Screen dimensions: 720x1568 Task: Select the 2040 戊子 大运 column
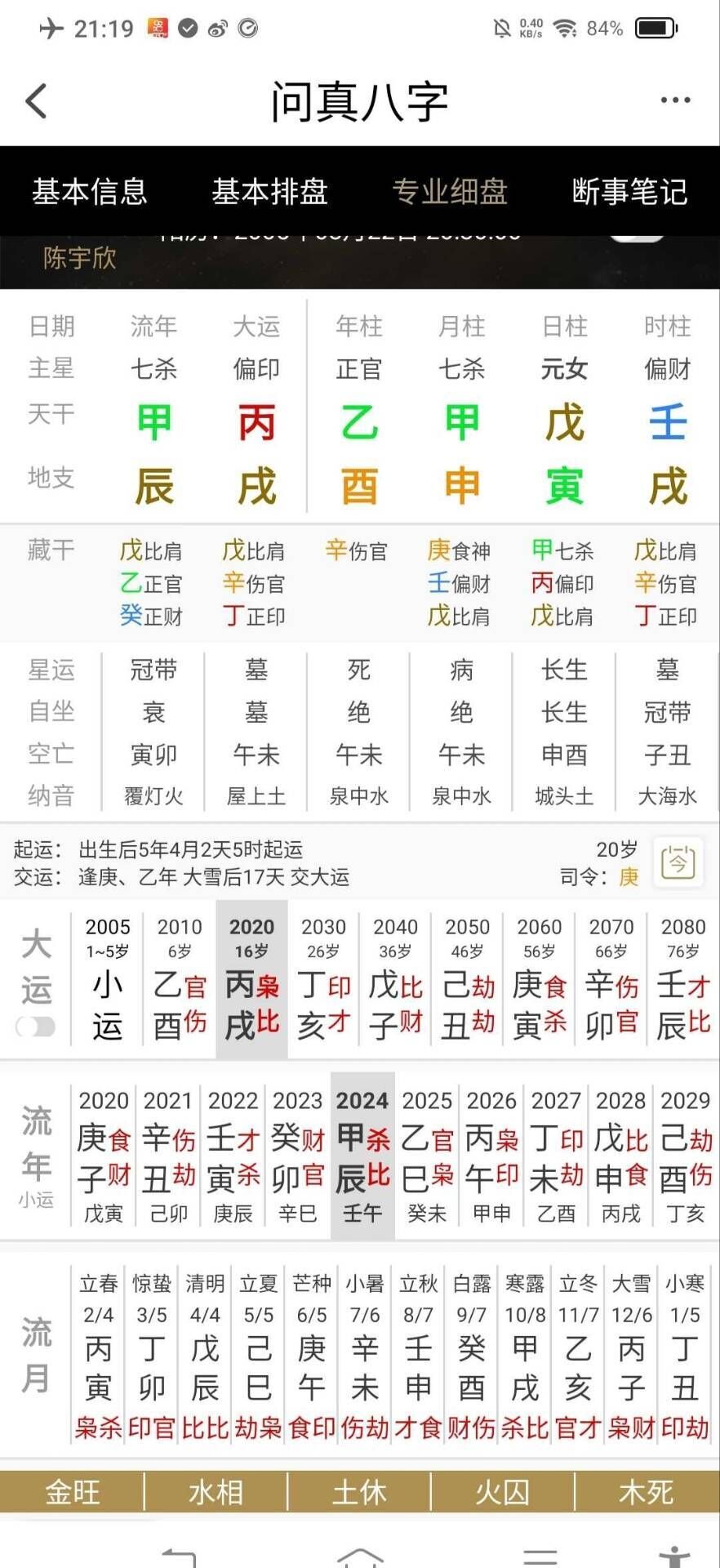click(x=395, y=980)
